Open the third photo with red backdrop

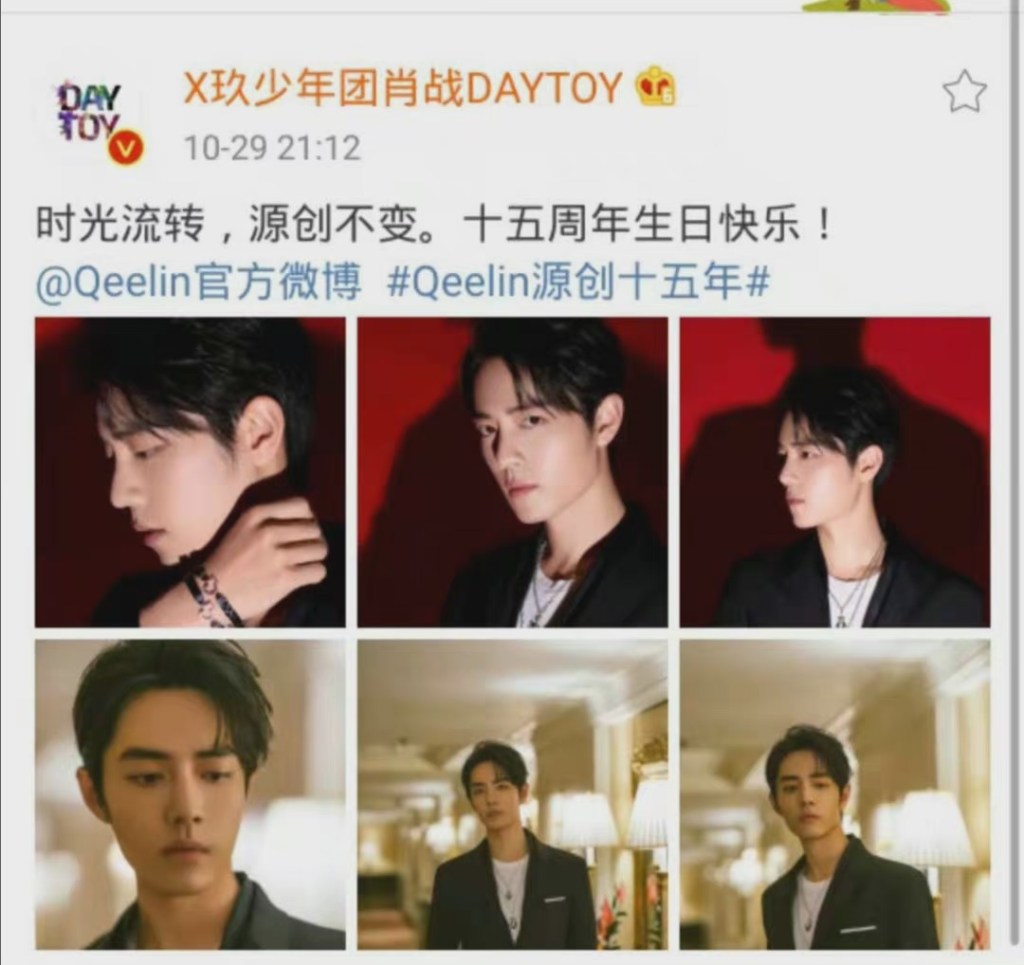coord(835,472)
